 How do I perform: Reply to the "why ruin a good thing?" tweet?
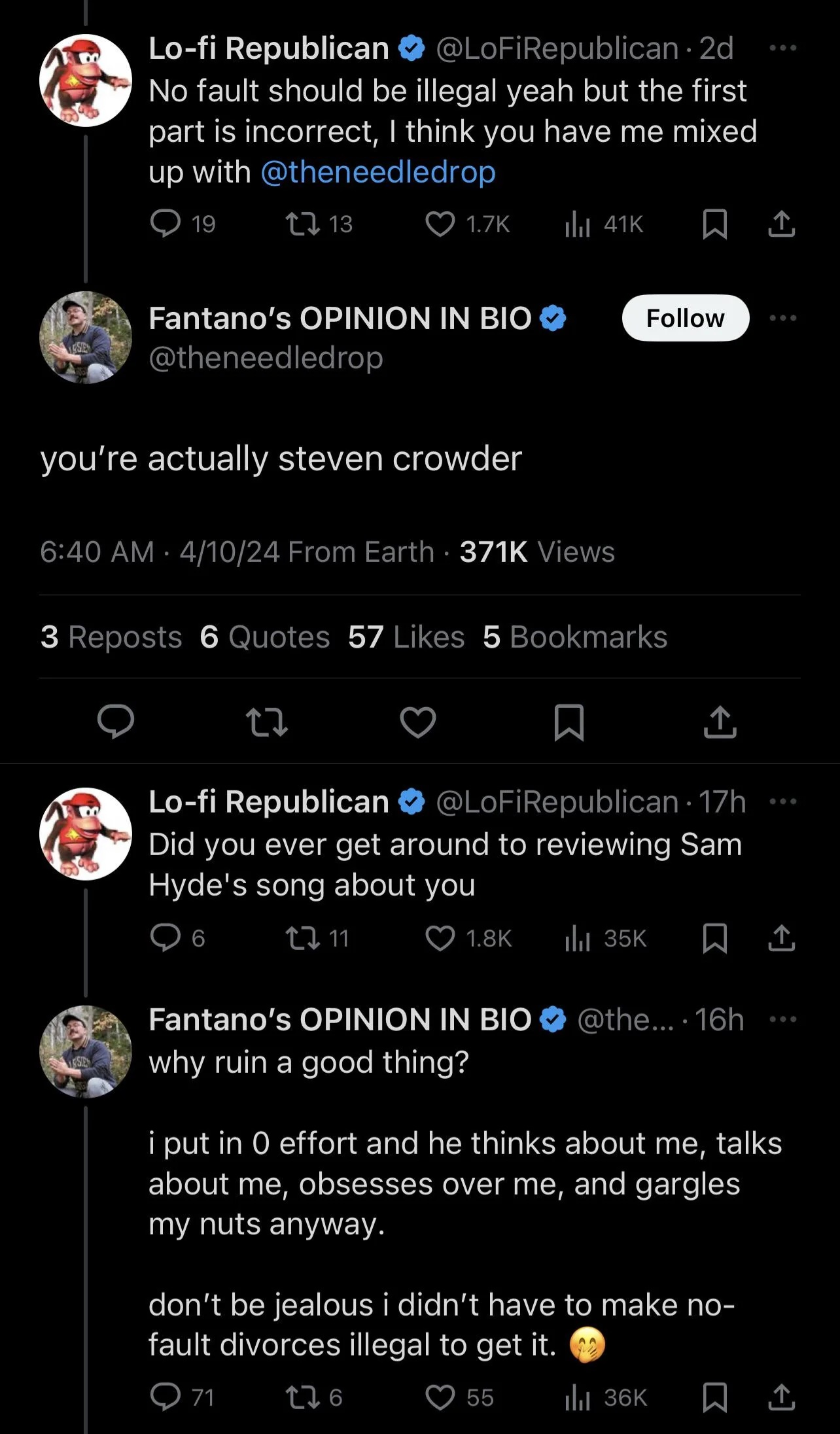coord(166,1398)
